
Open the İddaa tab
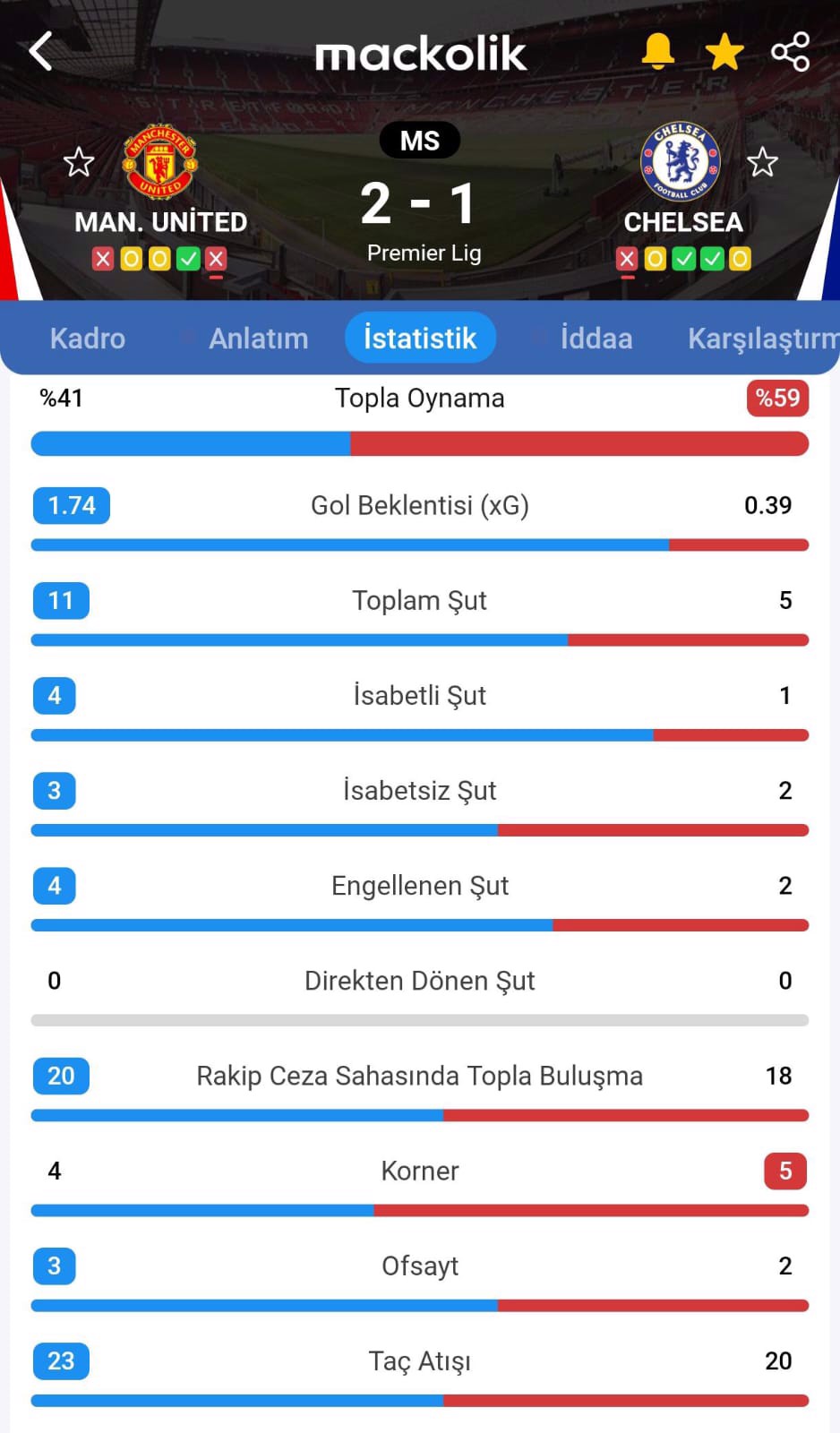click(596, 338)
